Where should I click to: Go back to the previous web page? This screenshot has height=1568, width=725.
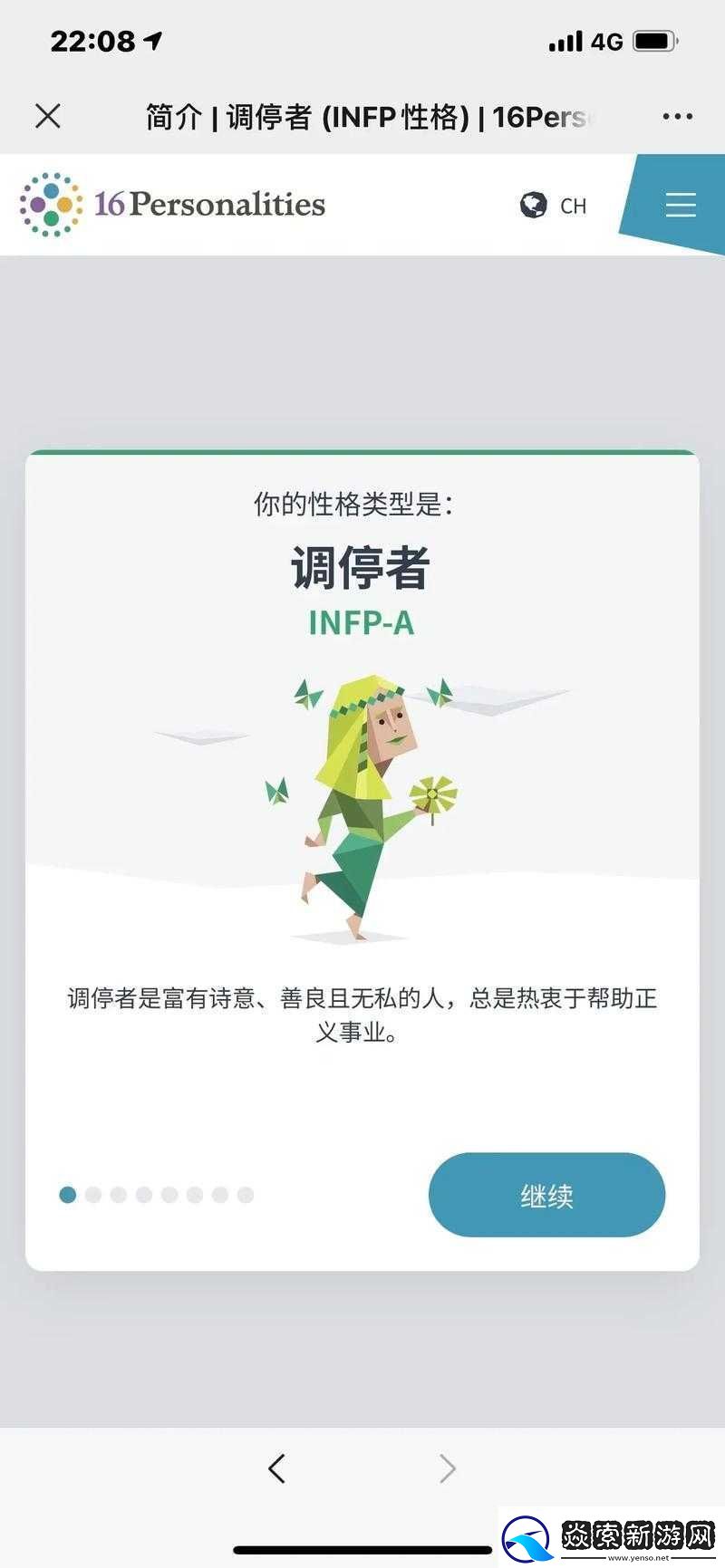(x=277, y=1468)
